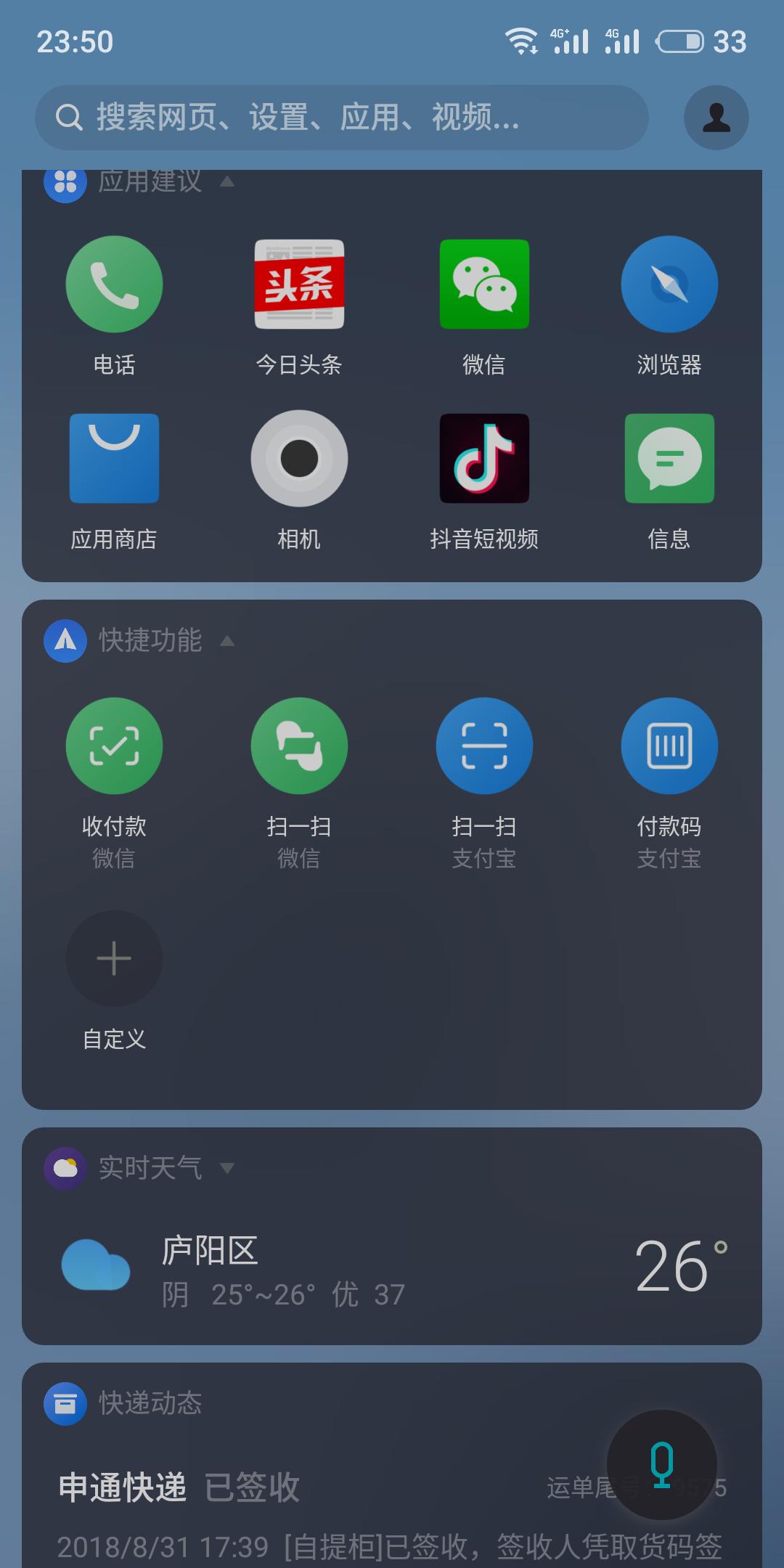Open WeChat from app suggestions

(x=484, y=285)
